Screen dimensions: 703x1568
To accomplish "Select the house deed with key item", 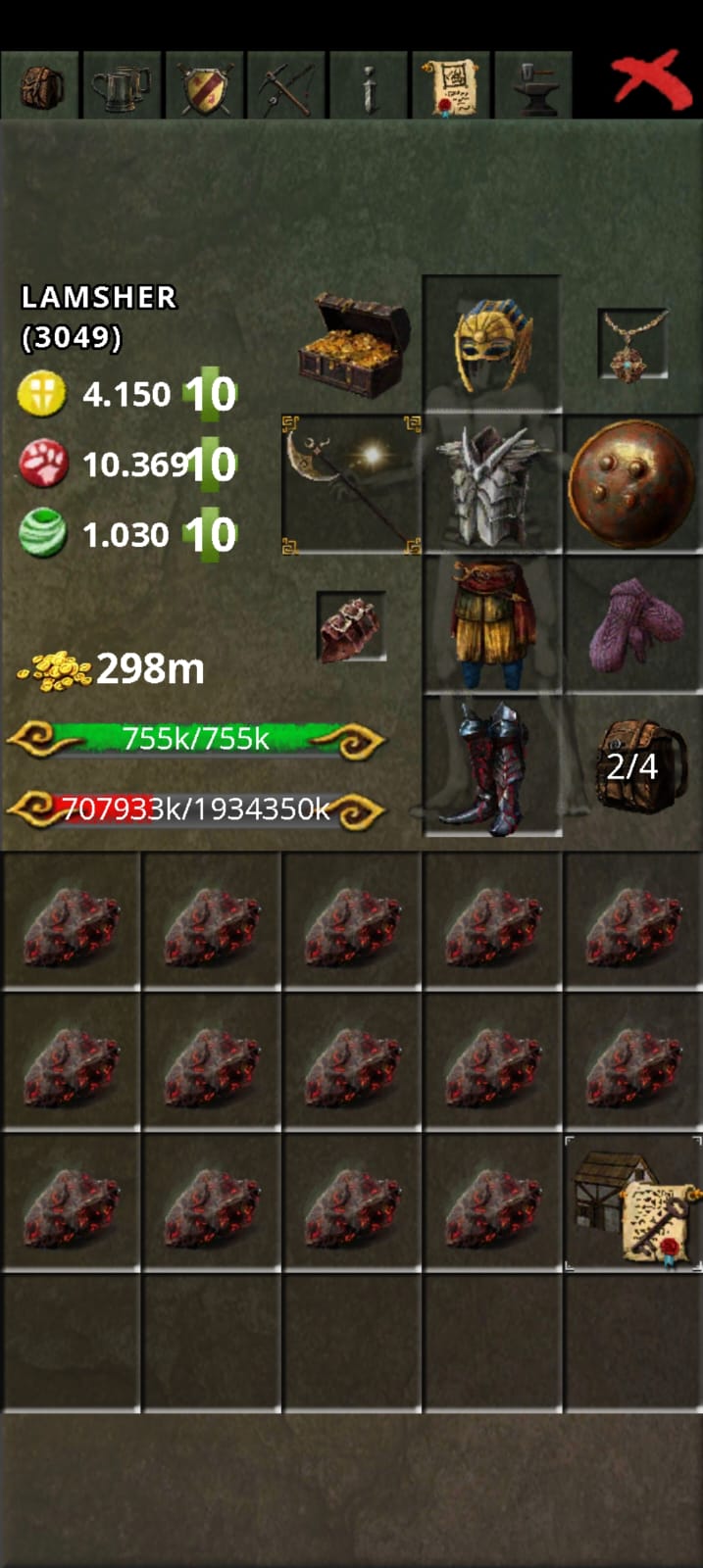I will click(x=633, y=1204).
